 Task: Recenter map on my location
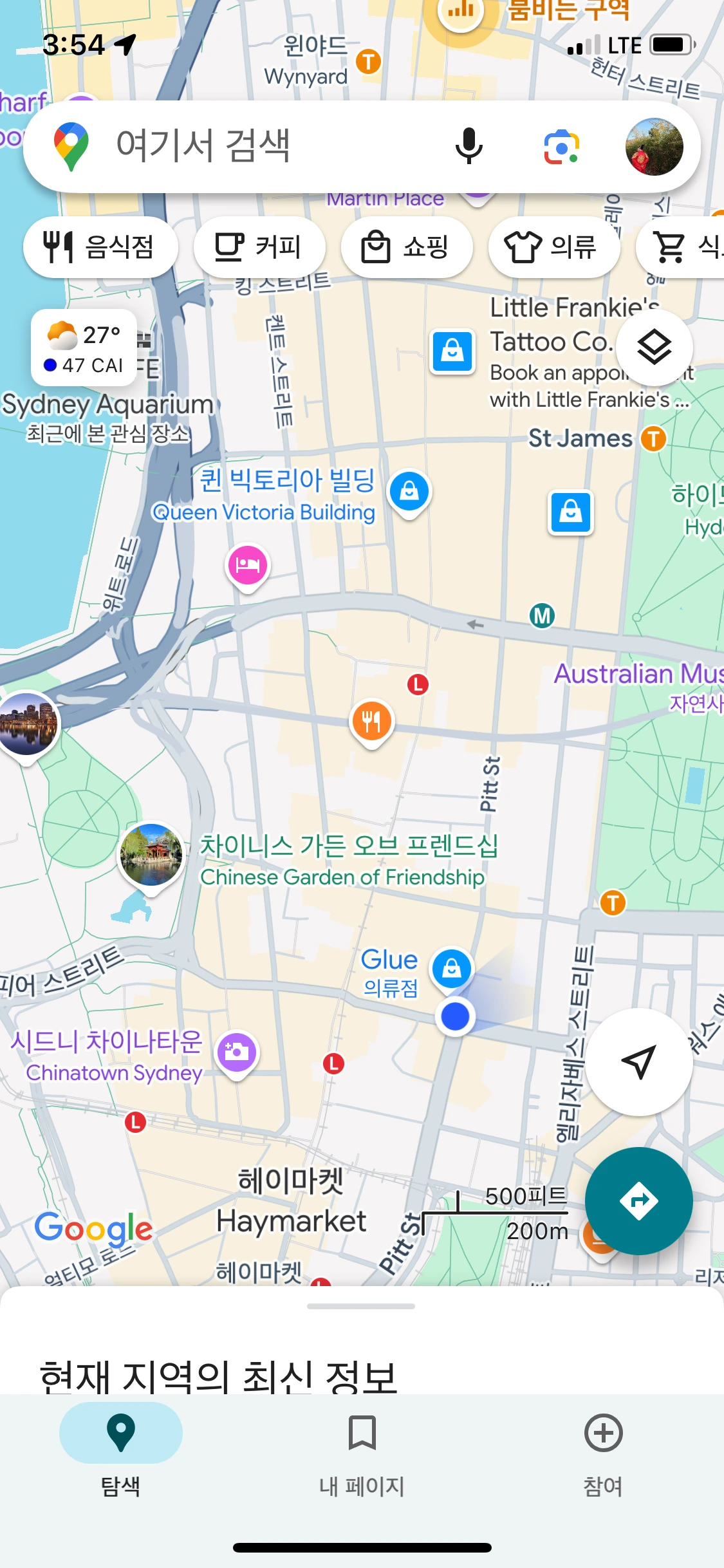[639, 1062]
